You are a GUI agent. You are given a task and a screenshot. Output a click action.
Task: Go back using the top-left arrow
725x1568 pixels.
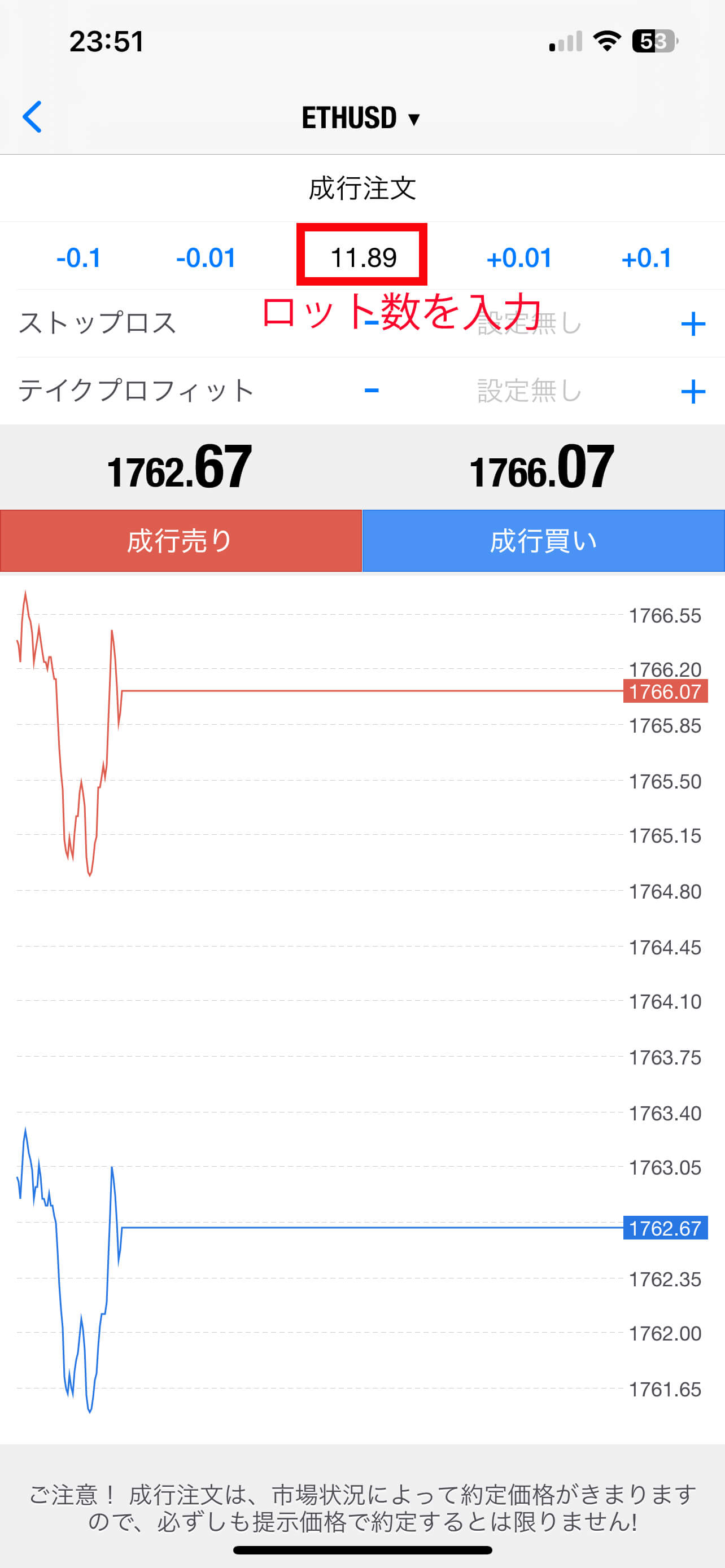point(32,117)
